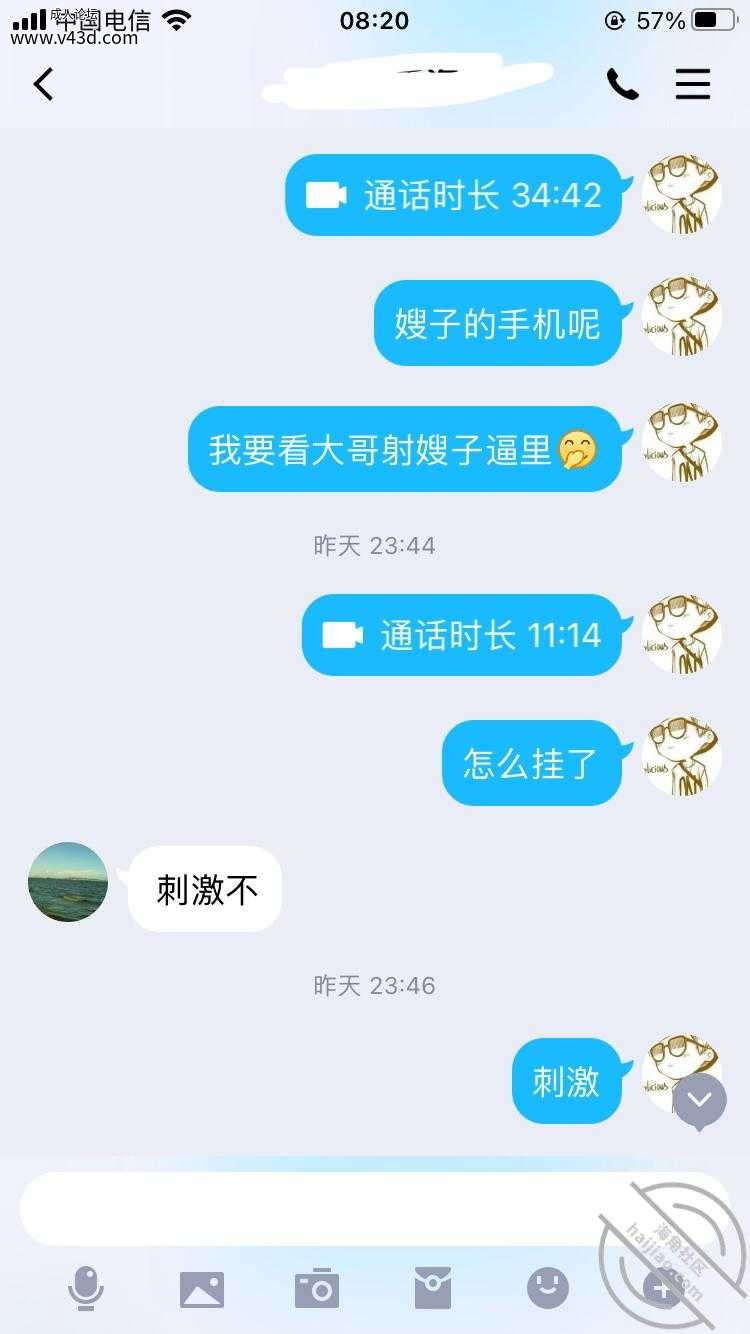Open the emoji panel

coord(548,1289)
